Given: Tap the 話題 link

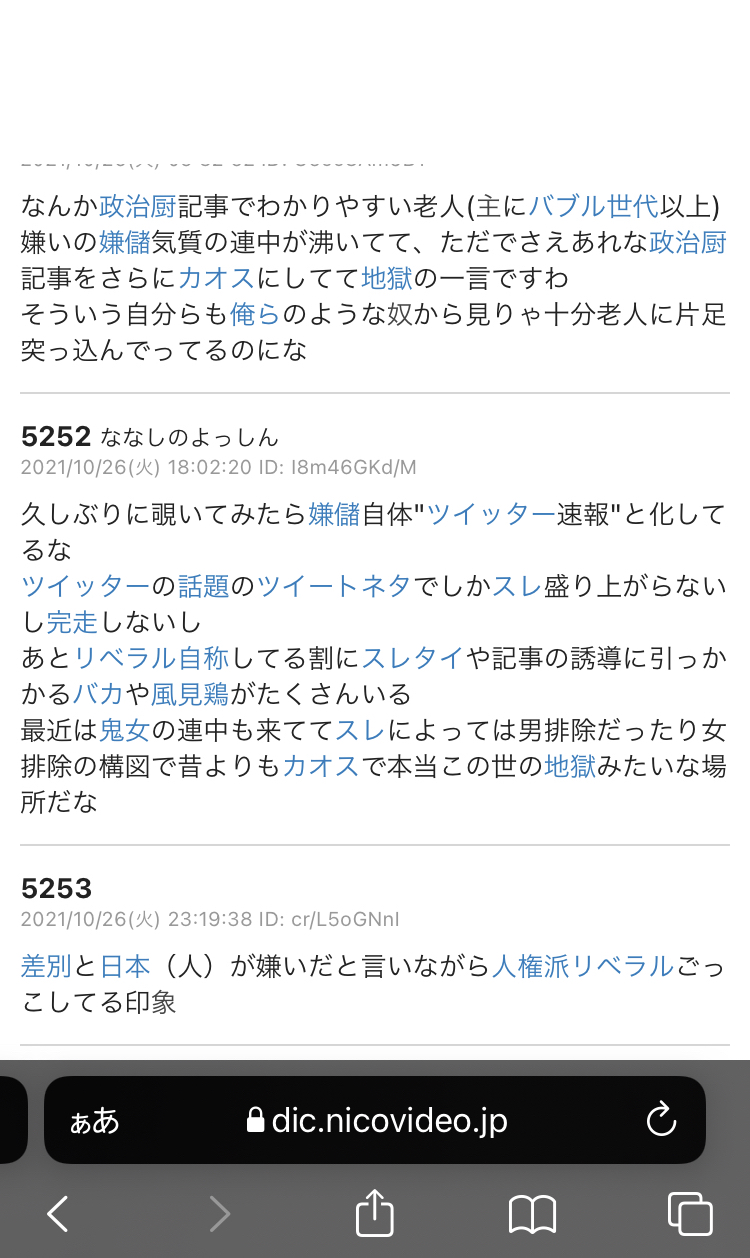Looking at the screenshot, I should point(203,586).
